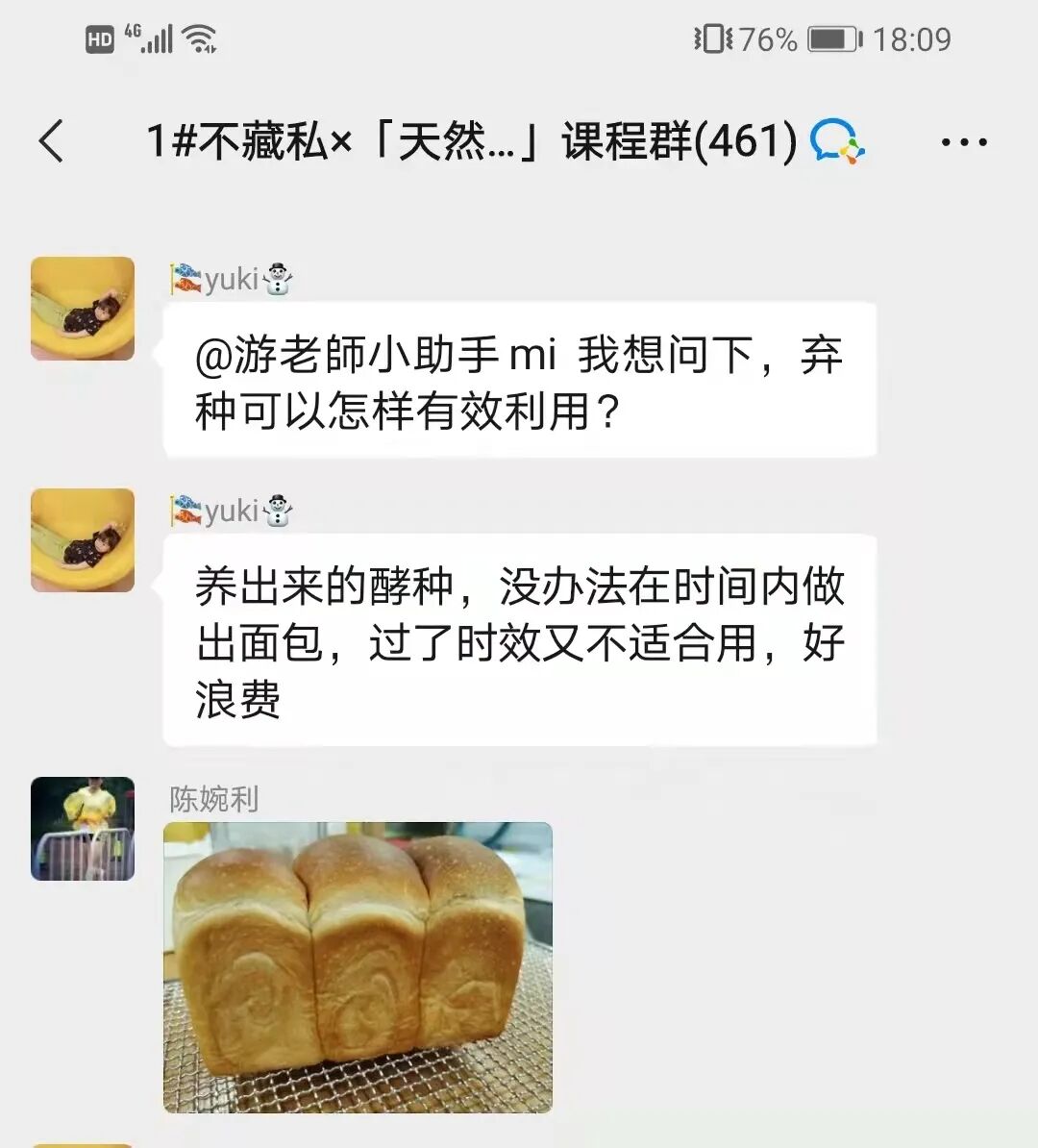1038x1148 pixels.
Task: Open the bread photo sent by 陈婉利
Action: [358, 966]
